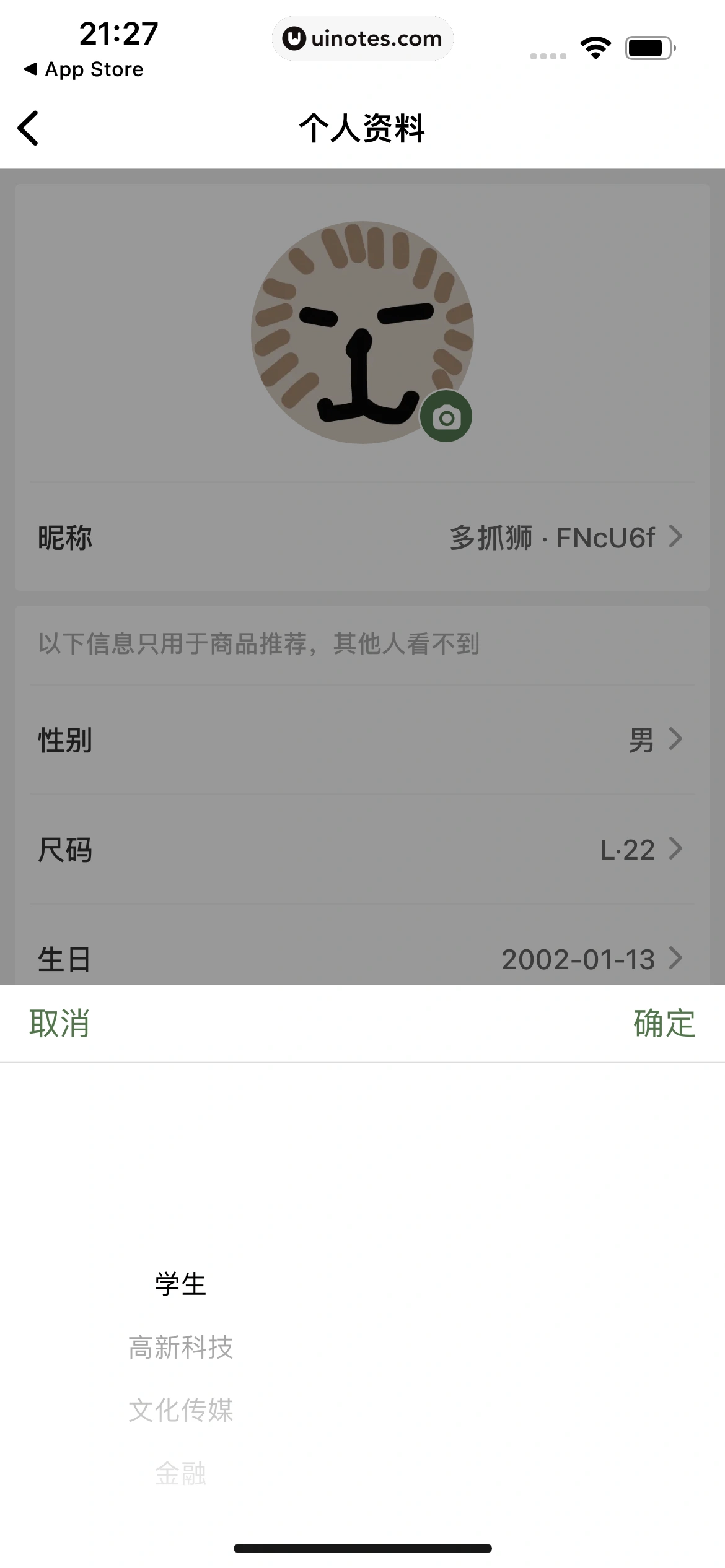Go back from the 个人资料 page
725x1568 pixels.
[x=29, y=128]
